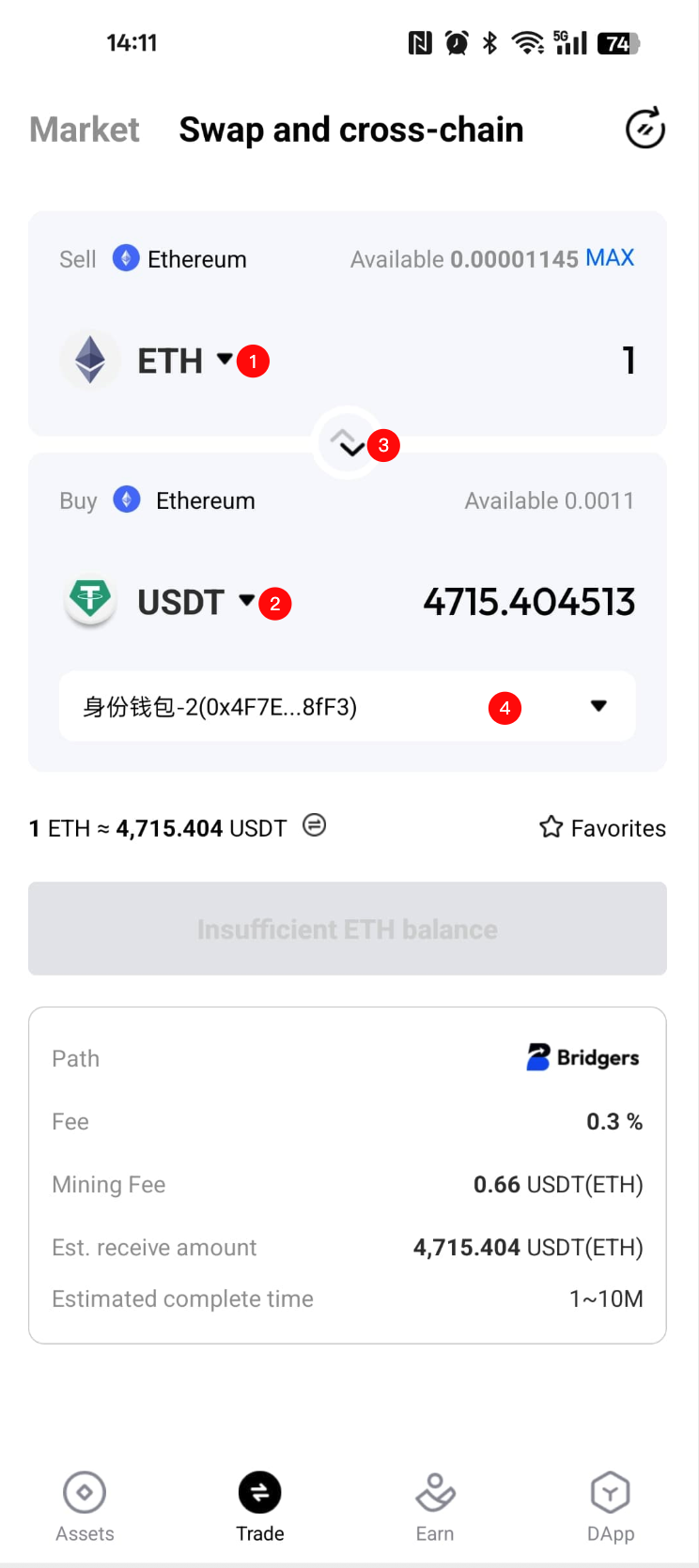
Task: Add this pair to Favorites
Action: (602, 828)
